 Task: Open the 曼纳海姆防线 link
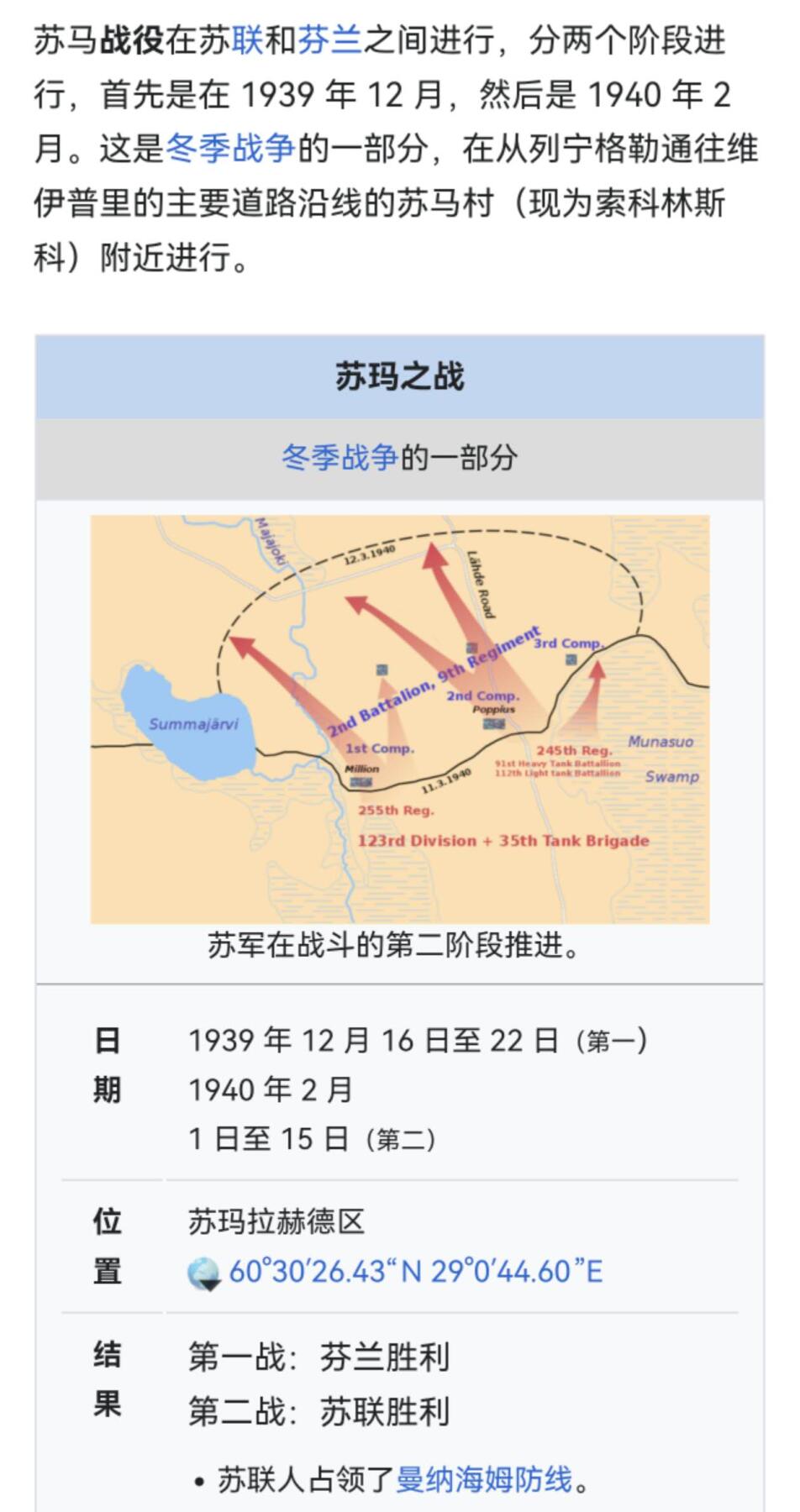point(484,1479)
